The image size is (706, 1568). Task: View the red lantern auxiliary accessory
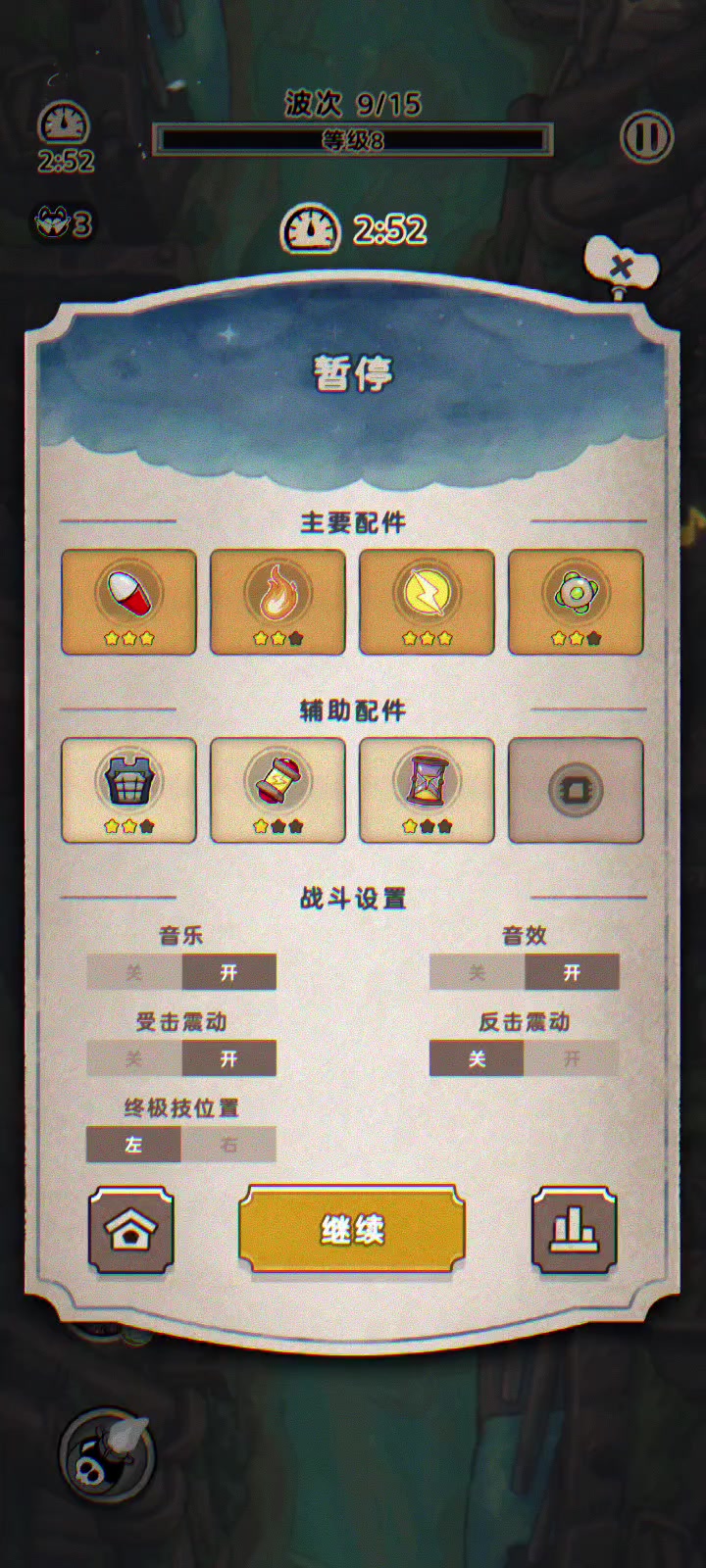pos(277,790)
